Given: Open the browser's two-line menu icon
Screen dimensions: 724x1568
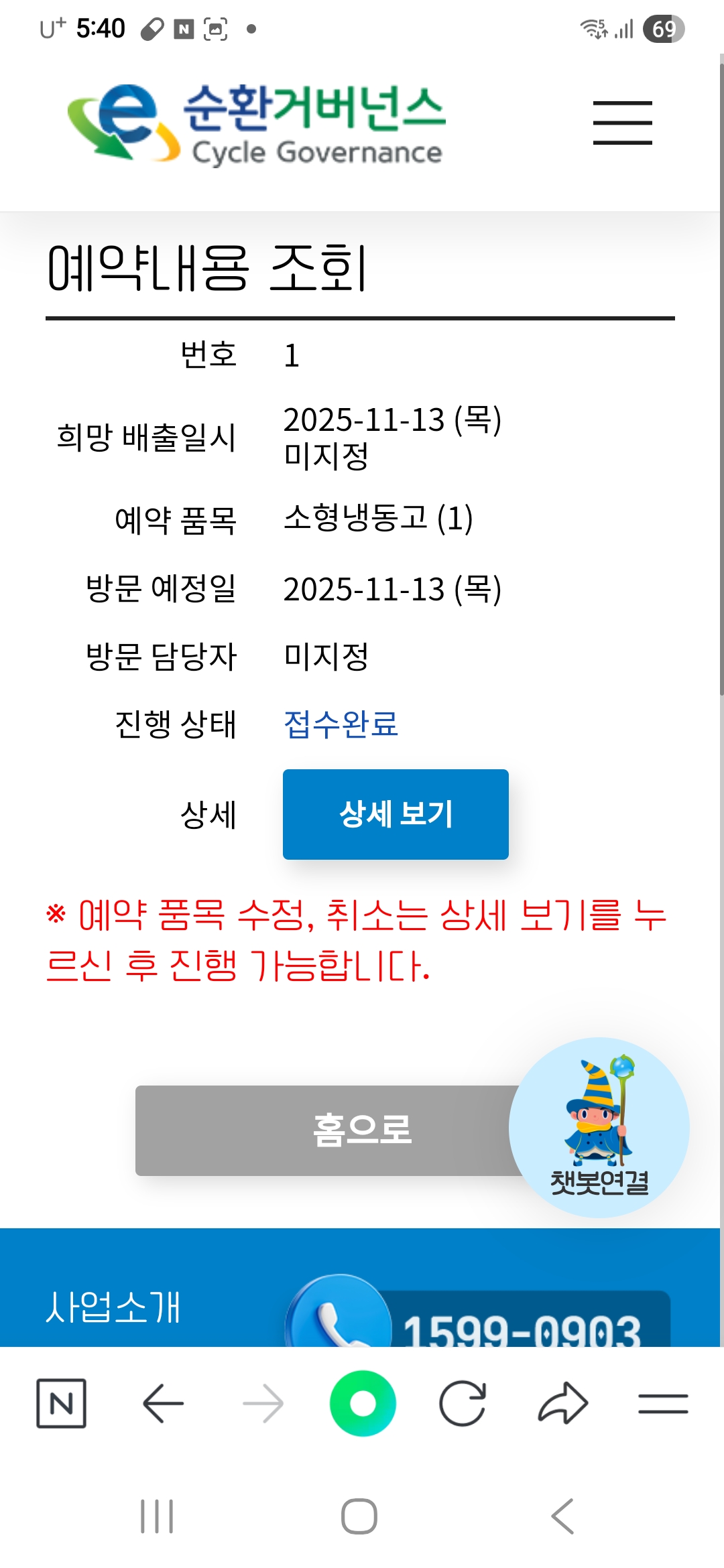Looking at the screenshot, I should (x=663, y=1403).
